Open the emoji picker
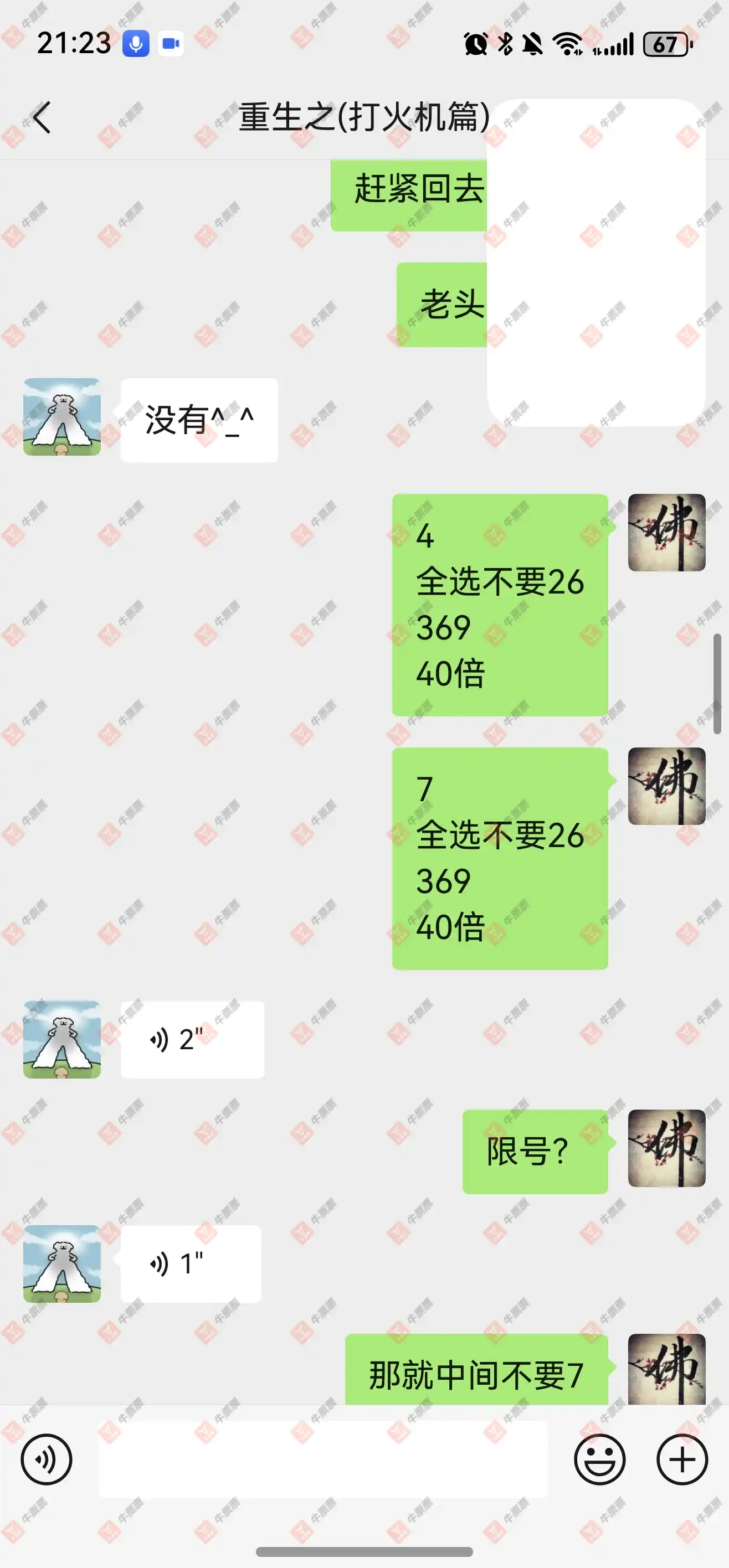Screen dimensions: 729x1568 point(599,1459)
